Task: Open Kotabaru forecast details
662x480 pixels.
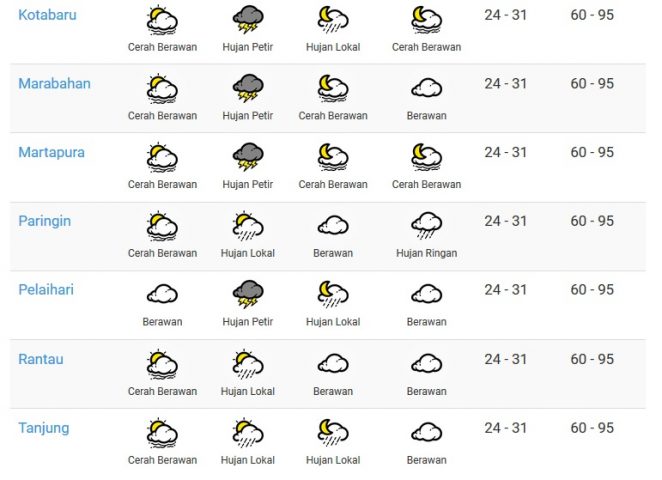Action: click(x=47, y=15)
